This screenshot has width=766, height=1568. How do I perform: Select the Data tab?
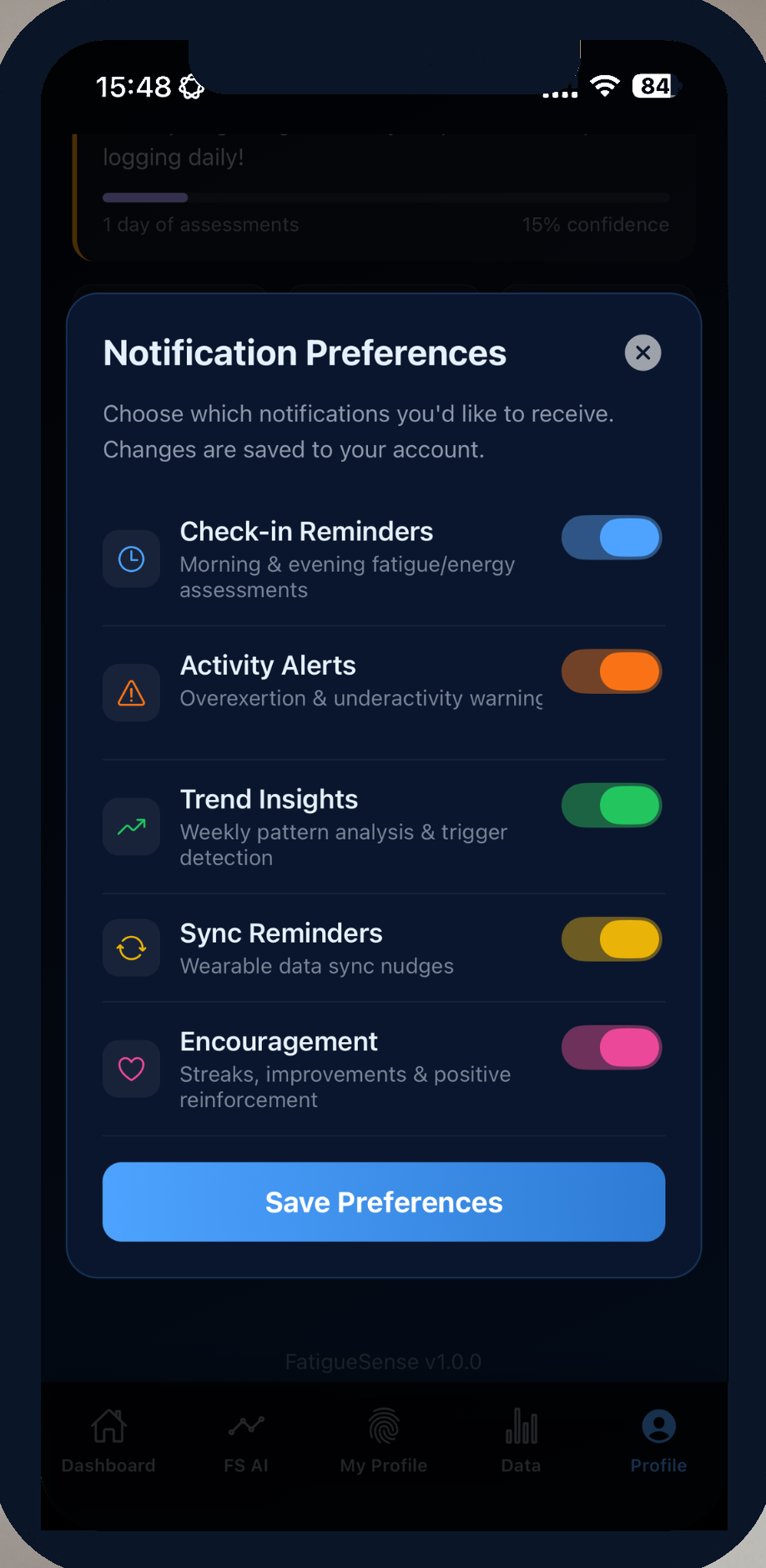[x=521, y=1440]
